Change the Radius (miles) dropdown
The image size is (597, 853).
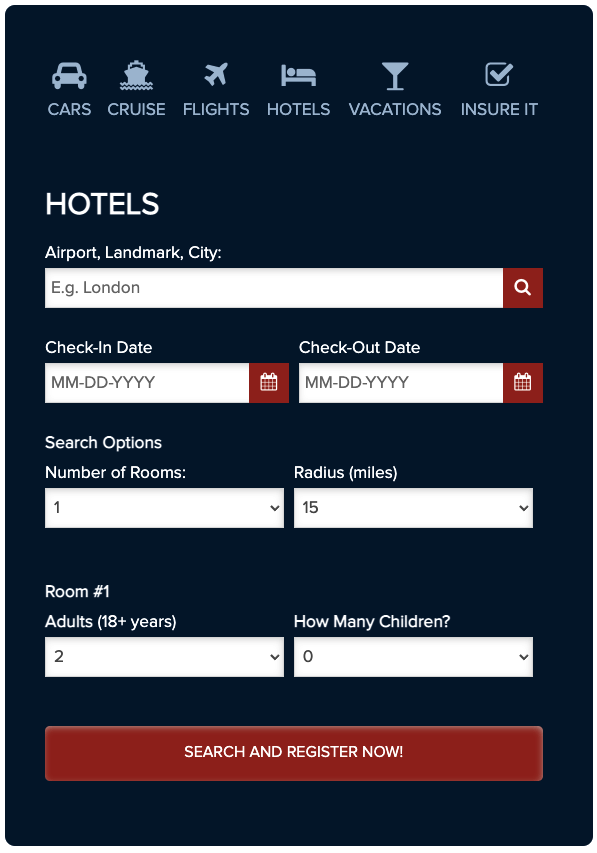413,508
